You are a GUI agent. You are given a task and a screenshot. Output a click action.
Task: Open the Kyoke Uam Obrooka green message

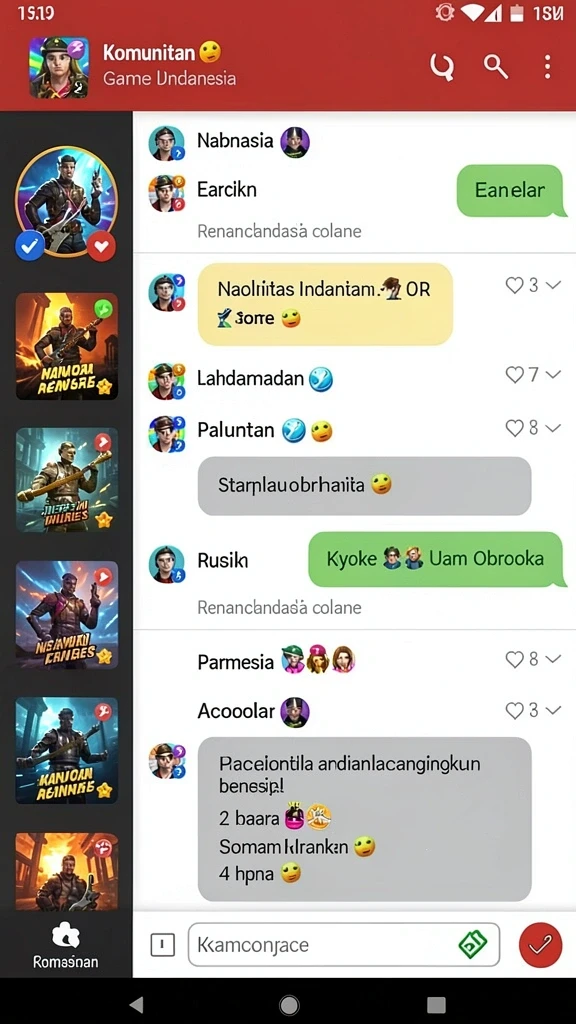coord(435,559)
